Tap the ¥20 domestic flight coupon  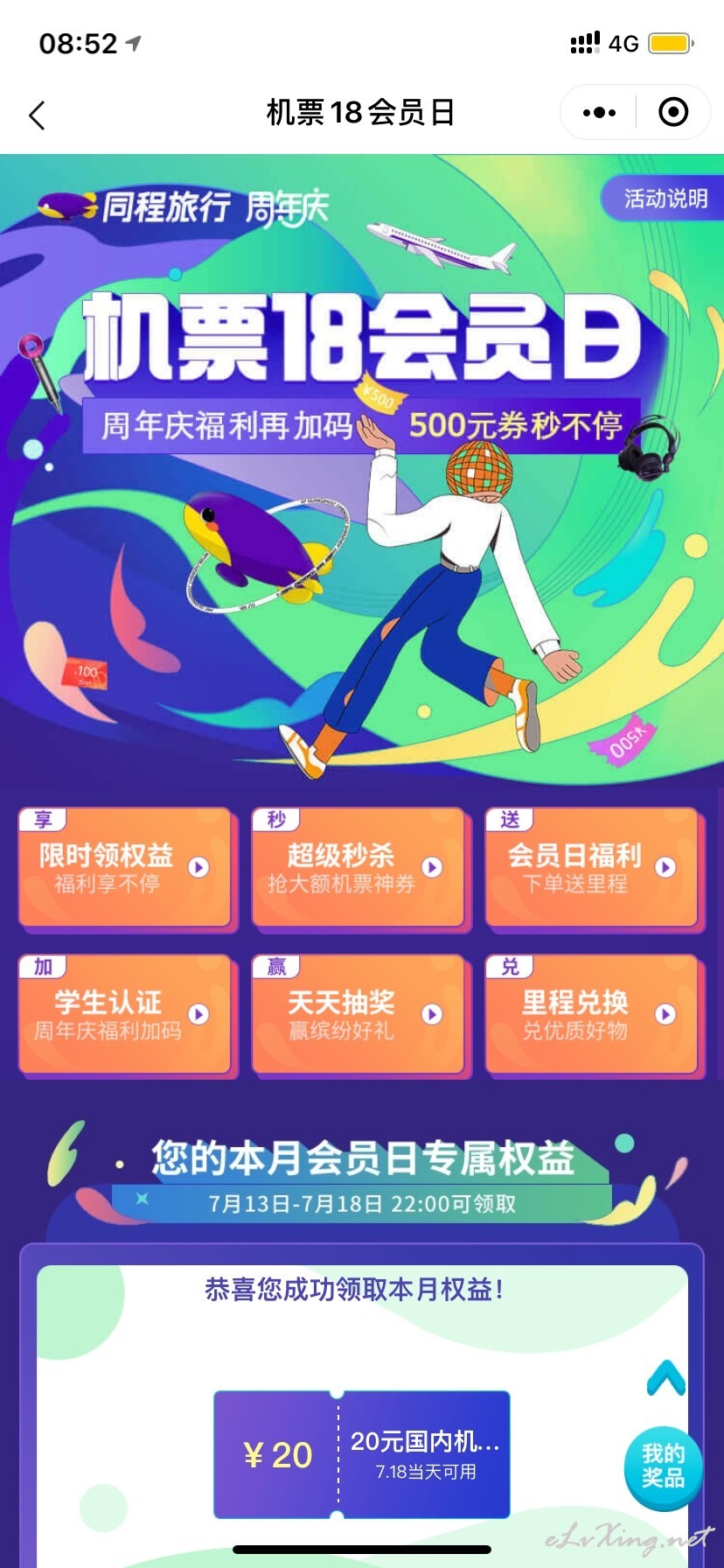point(362,1454)
